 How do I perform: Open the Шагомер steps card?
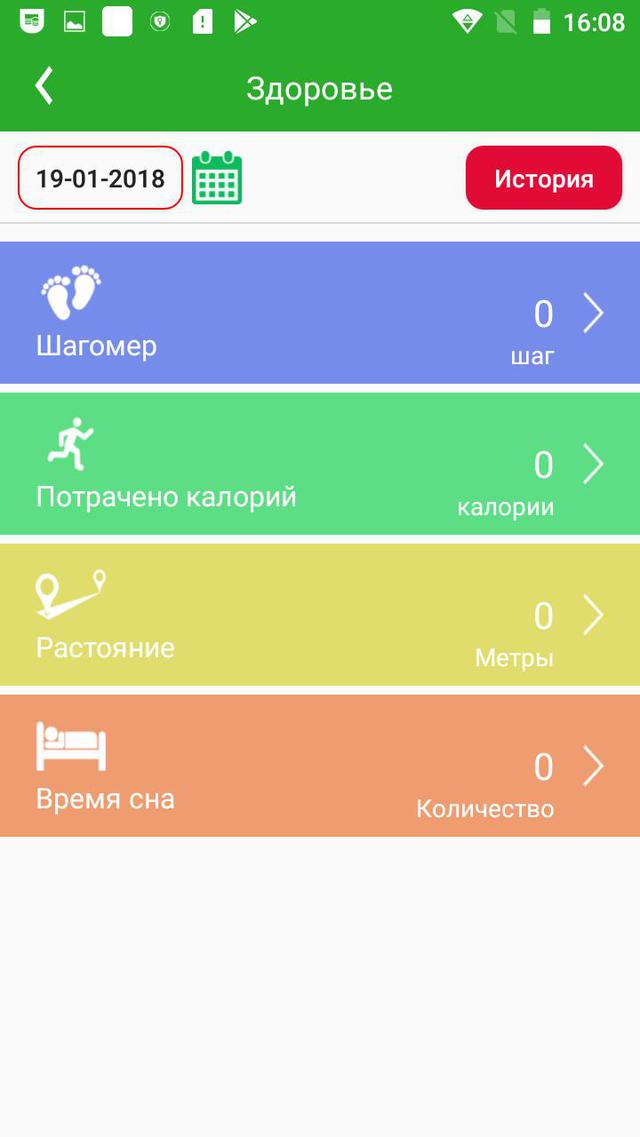pos(320,313)
